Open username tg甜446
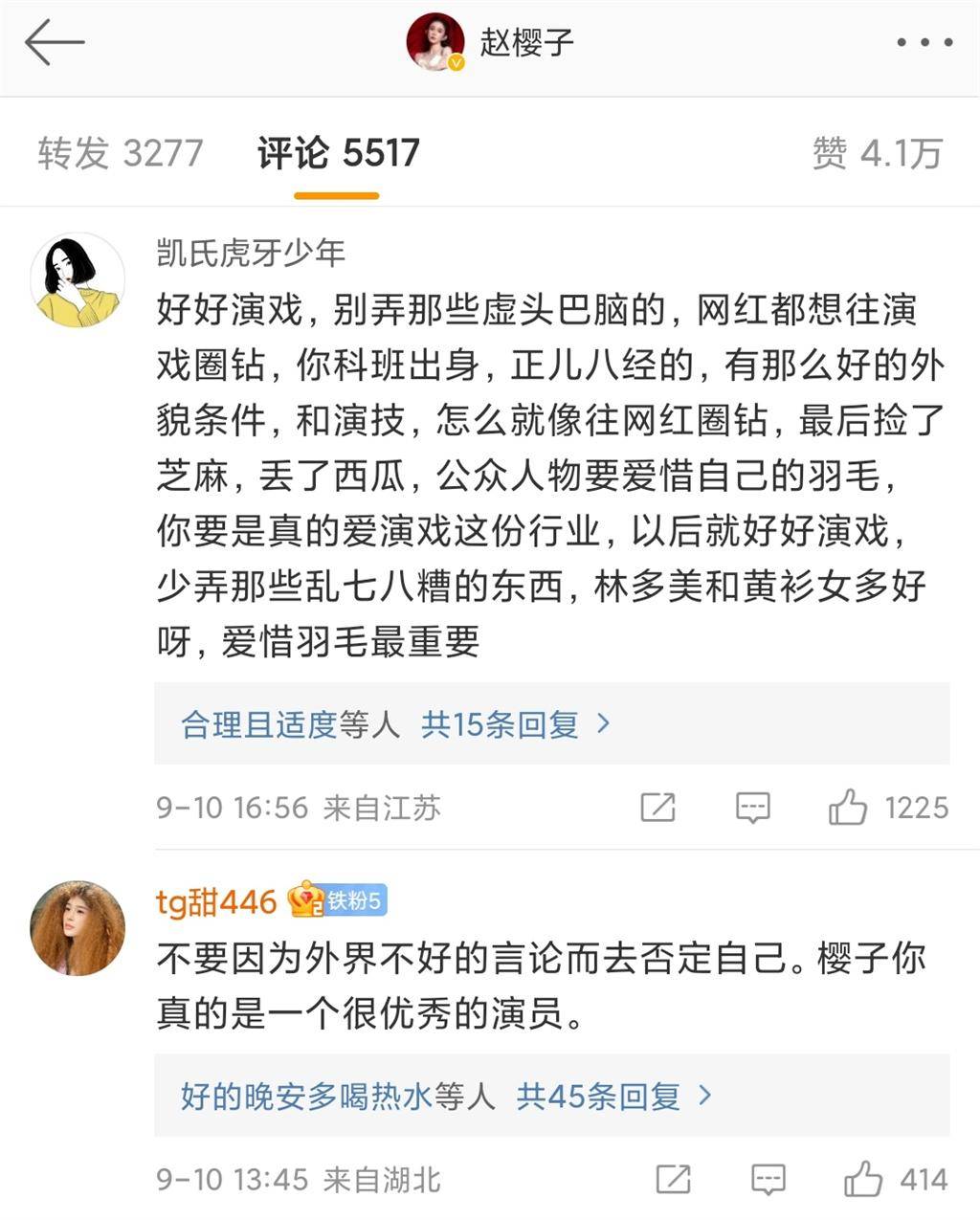The width and height of the screenshot is (980, 1220). pyautogui.click(x=216, y=901)
